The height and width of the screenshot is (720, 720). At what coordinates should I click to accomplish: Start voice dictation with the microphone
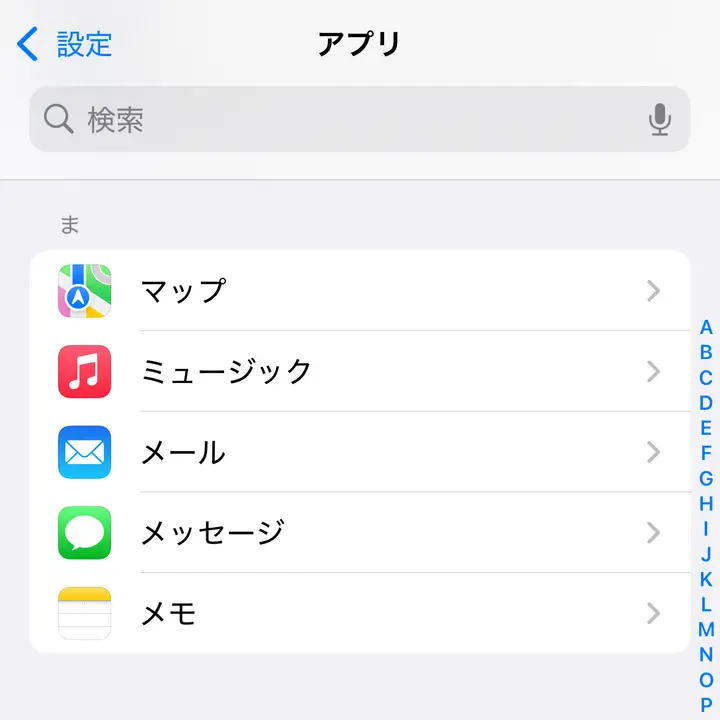click(659, 120)
